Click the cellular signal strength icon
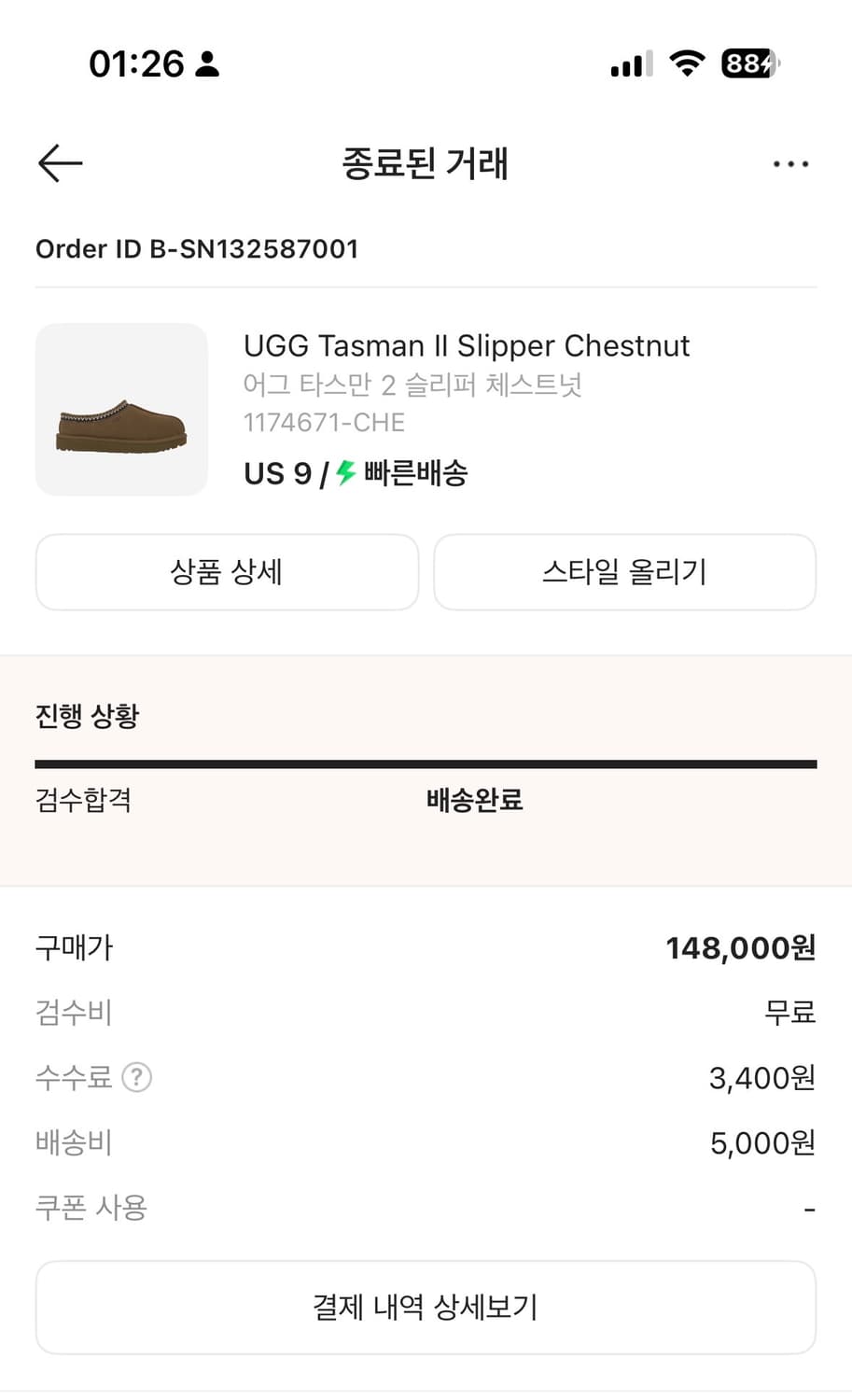 point(629,63)
